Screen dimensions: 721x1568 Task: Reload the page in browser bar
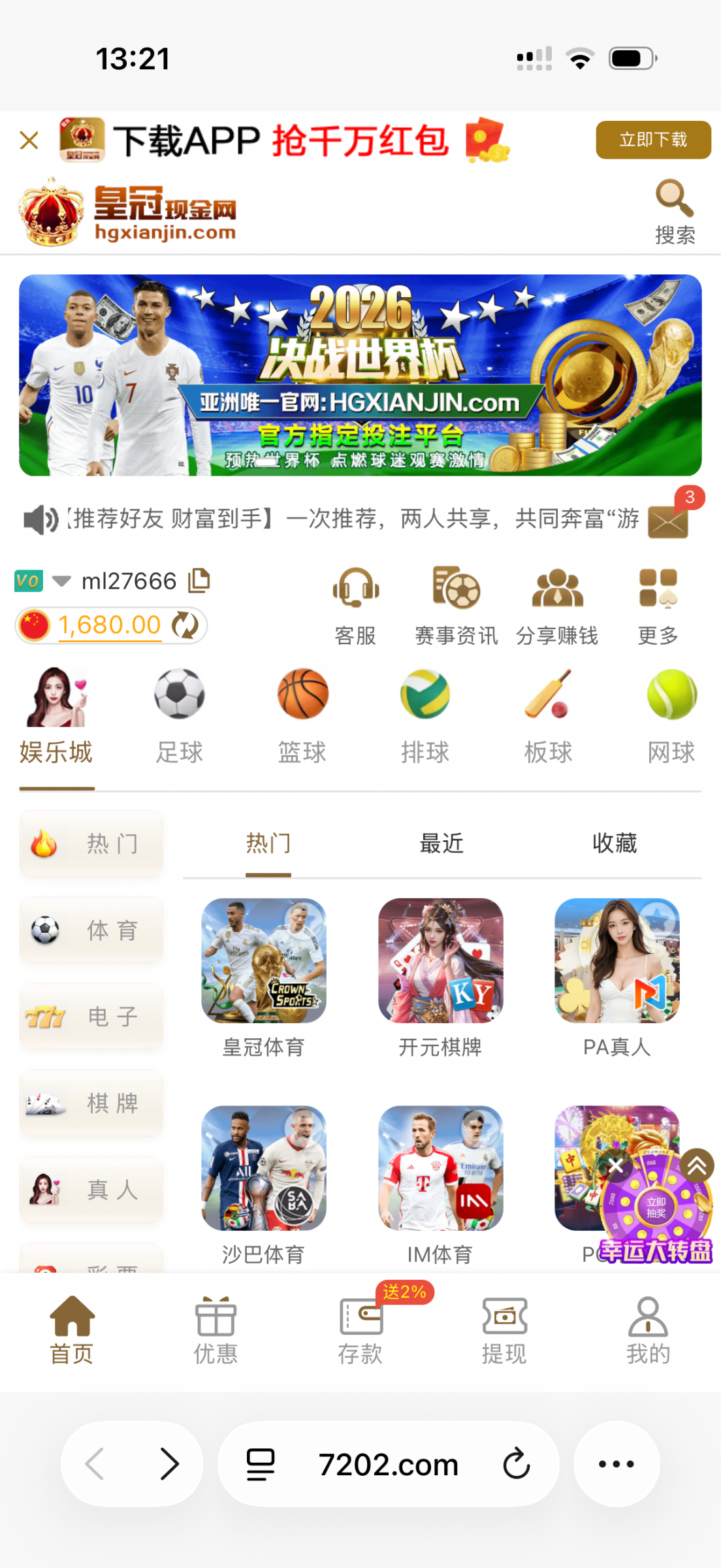pyautogui.click(x=516, y=1464)
